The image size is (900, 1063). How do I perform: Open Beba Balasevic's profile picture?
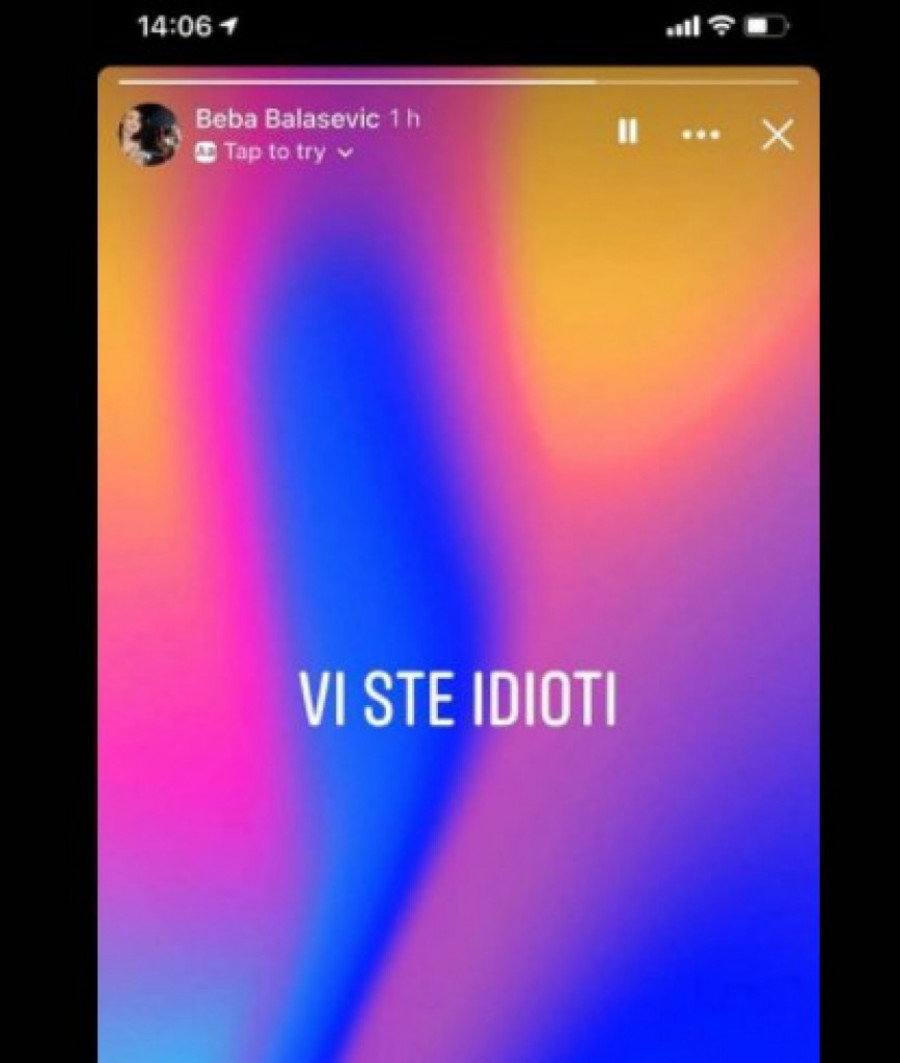150,134
